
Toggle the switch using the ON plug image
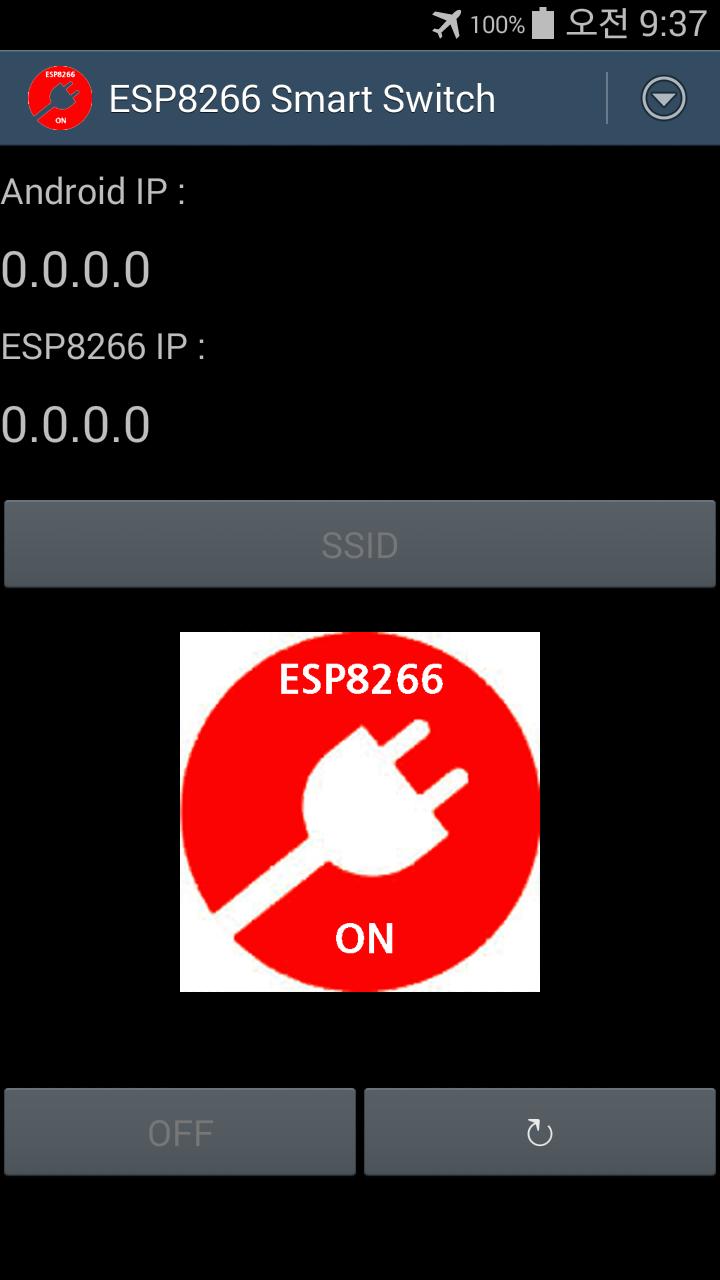pos(360,810)
